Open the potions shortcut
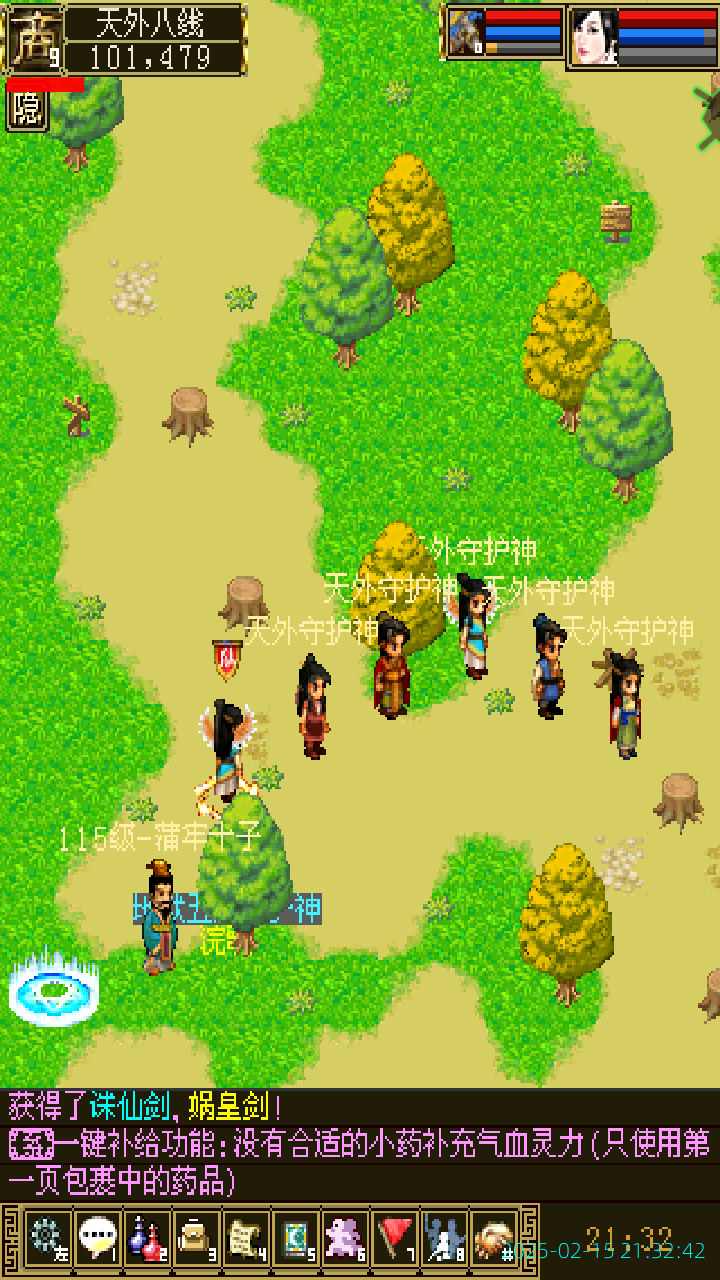 (x=147, y=1238)
